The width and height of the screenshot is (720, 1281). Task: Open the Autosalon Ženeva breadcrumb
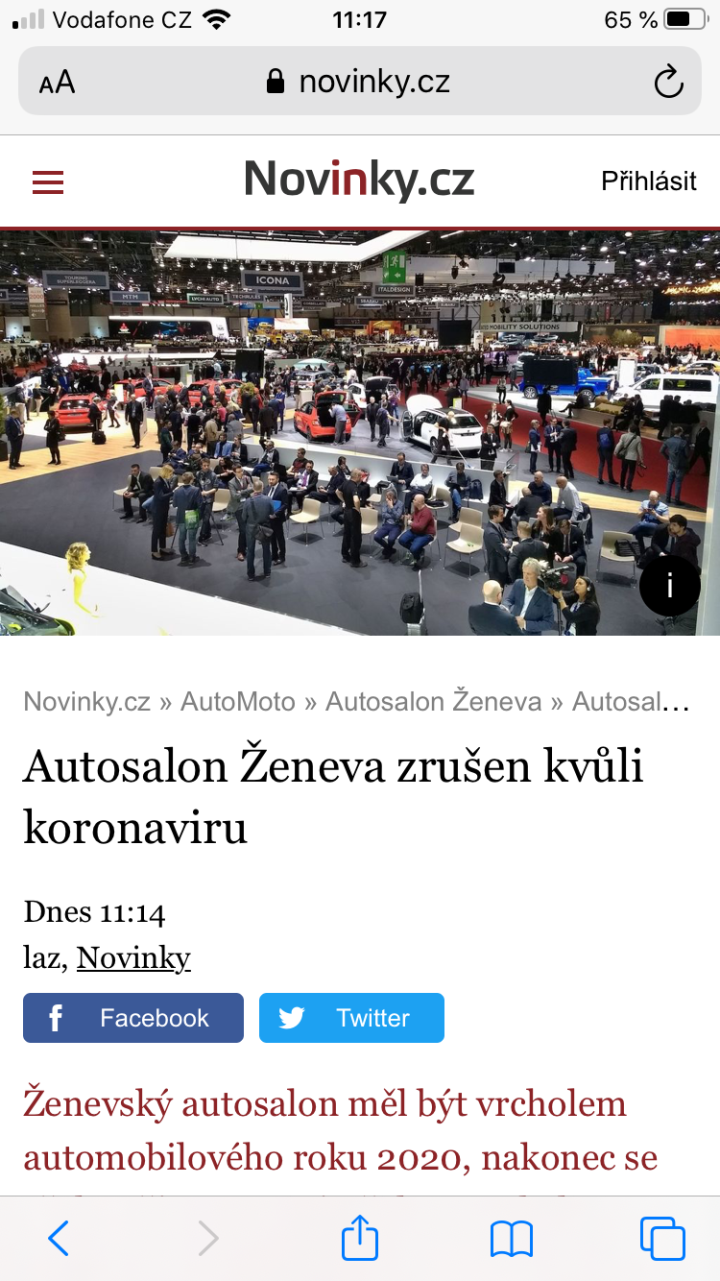433,701
